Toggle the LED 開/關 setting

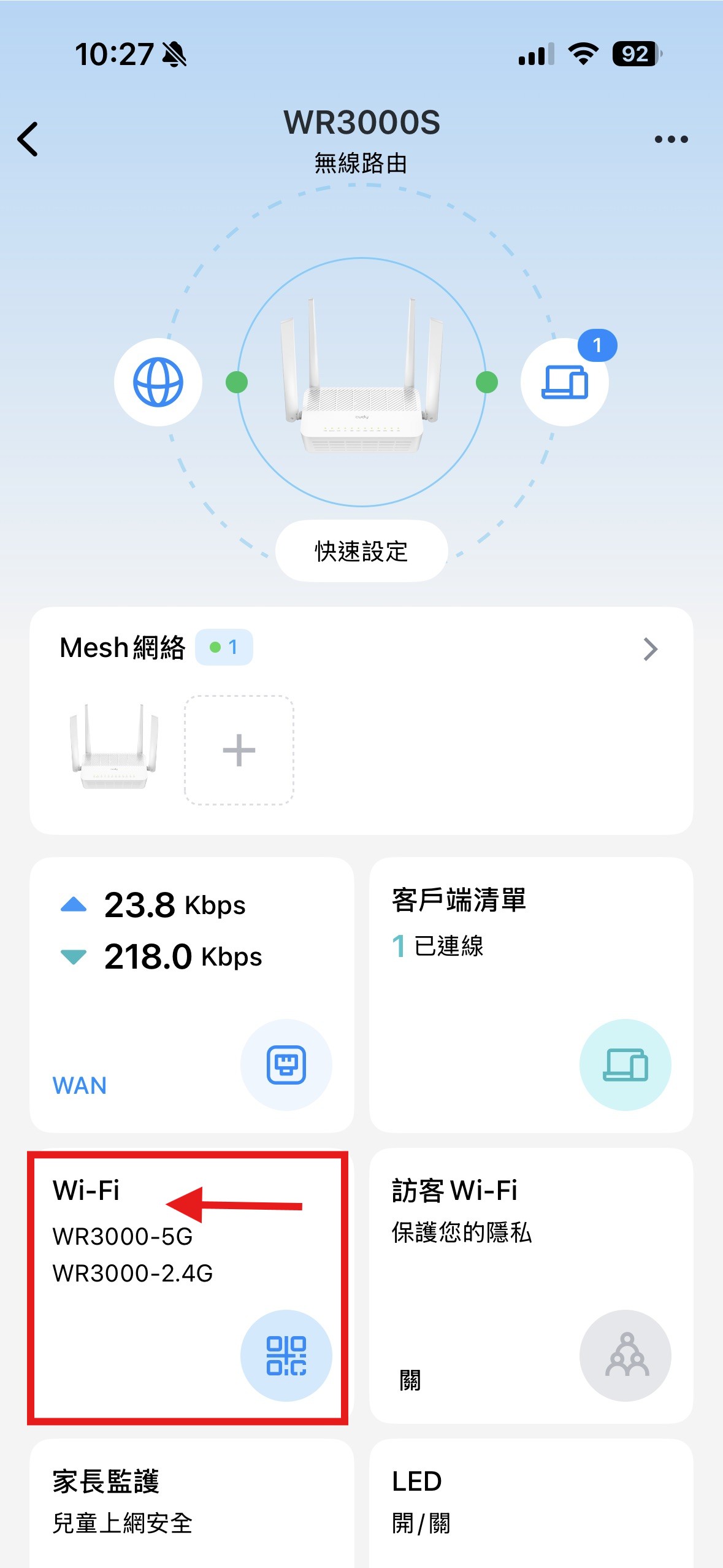[421, 1521]
